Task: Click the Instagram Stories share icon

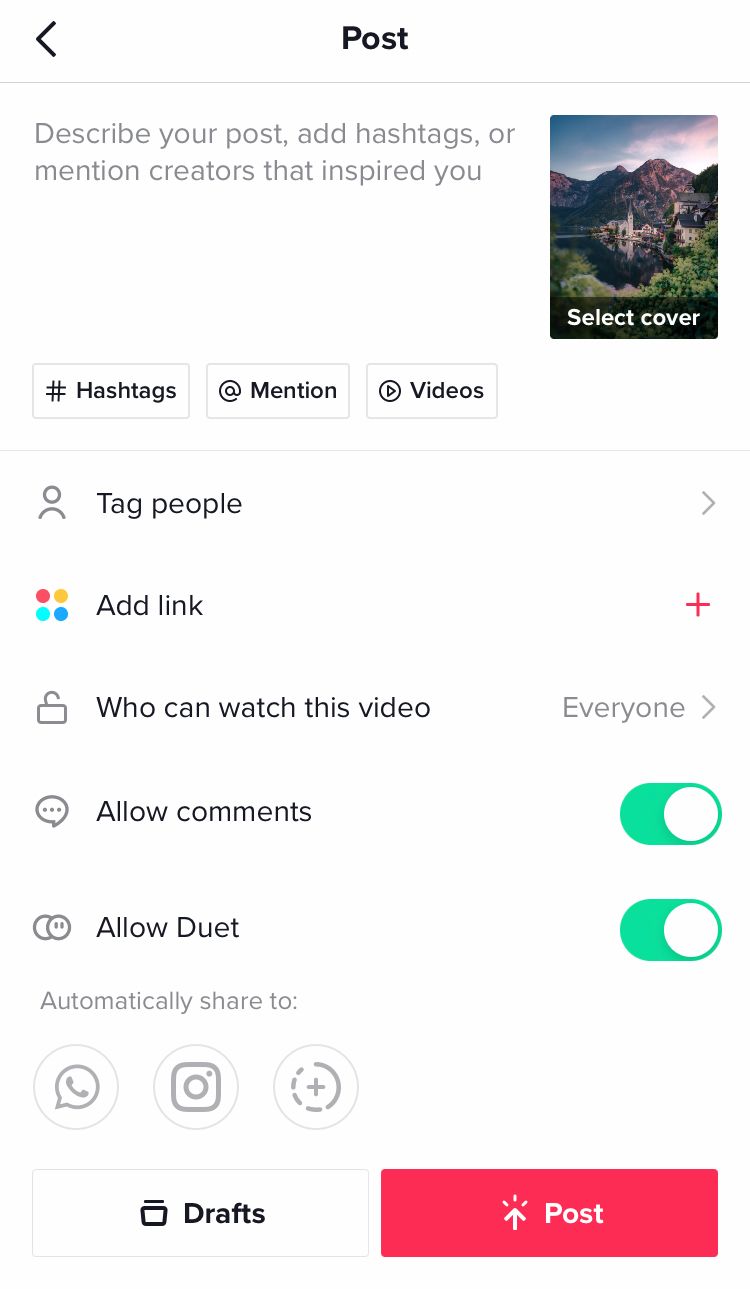Action: 316,1087
